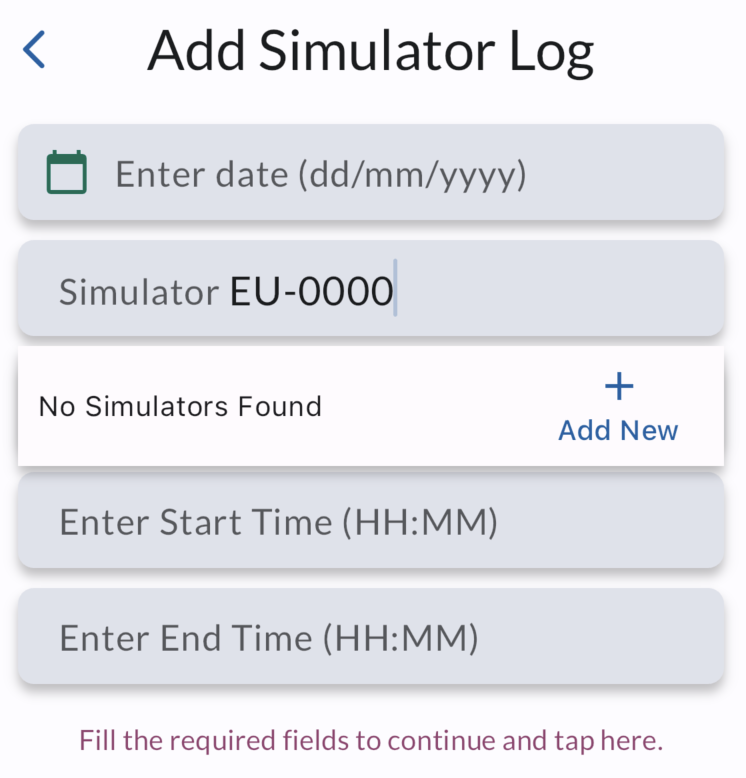Select the Enter Start Time field
The height and width of the screenshot is (778, 746).
pos(370,522)
